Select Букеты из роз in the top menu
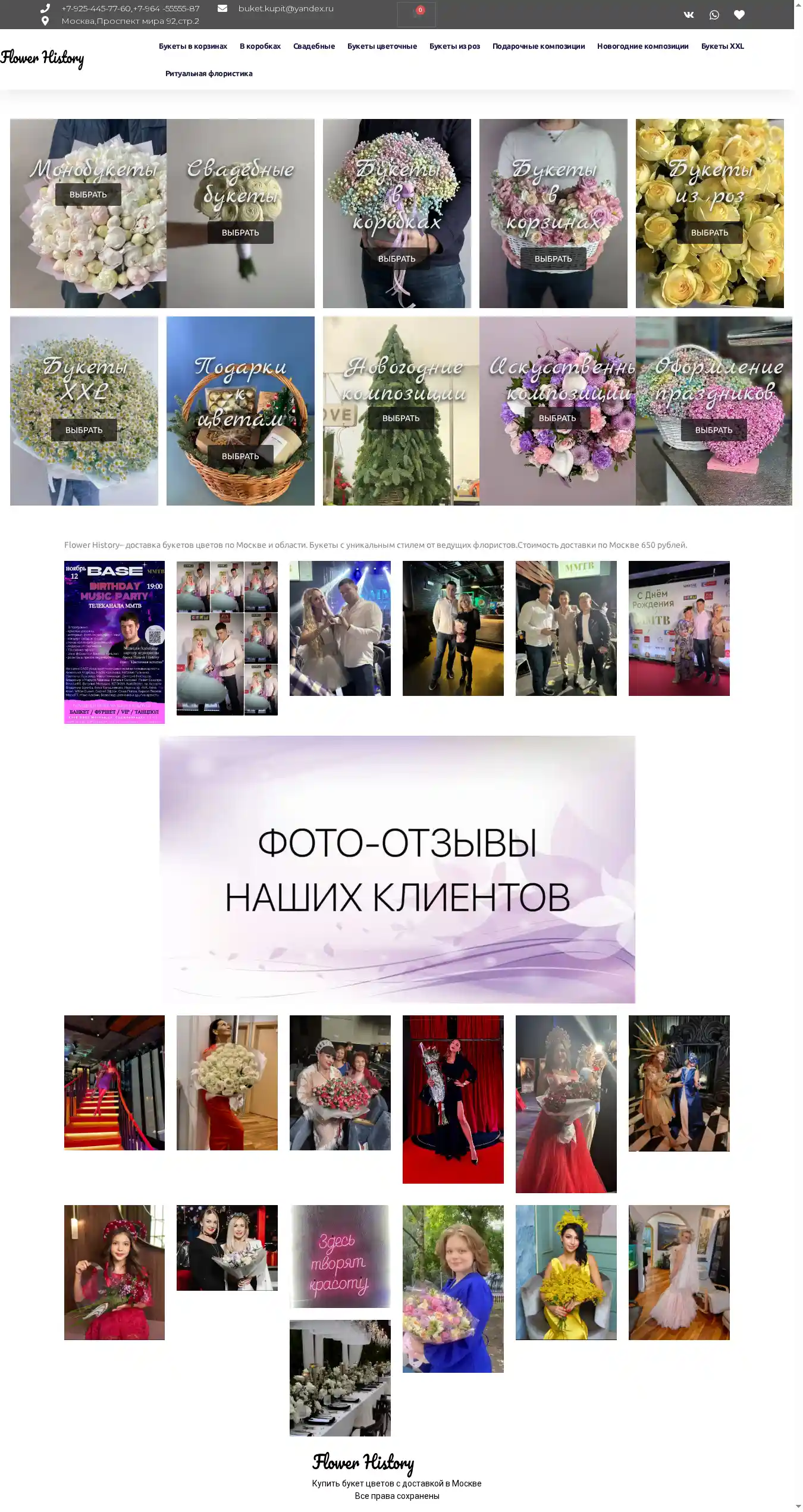This screenshot has height=1512, width=803. [454, 46]
